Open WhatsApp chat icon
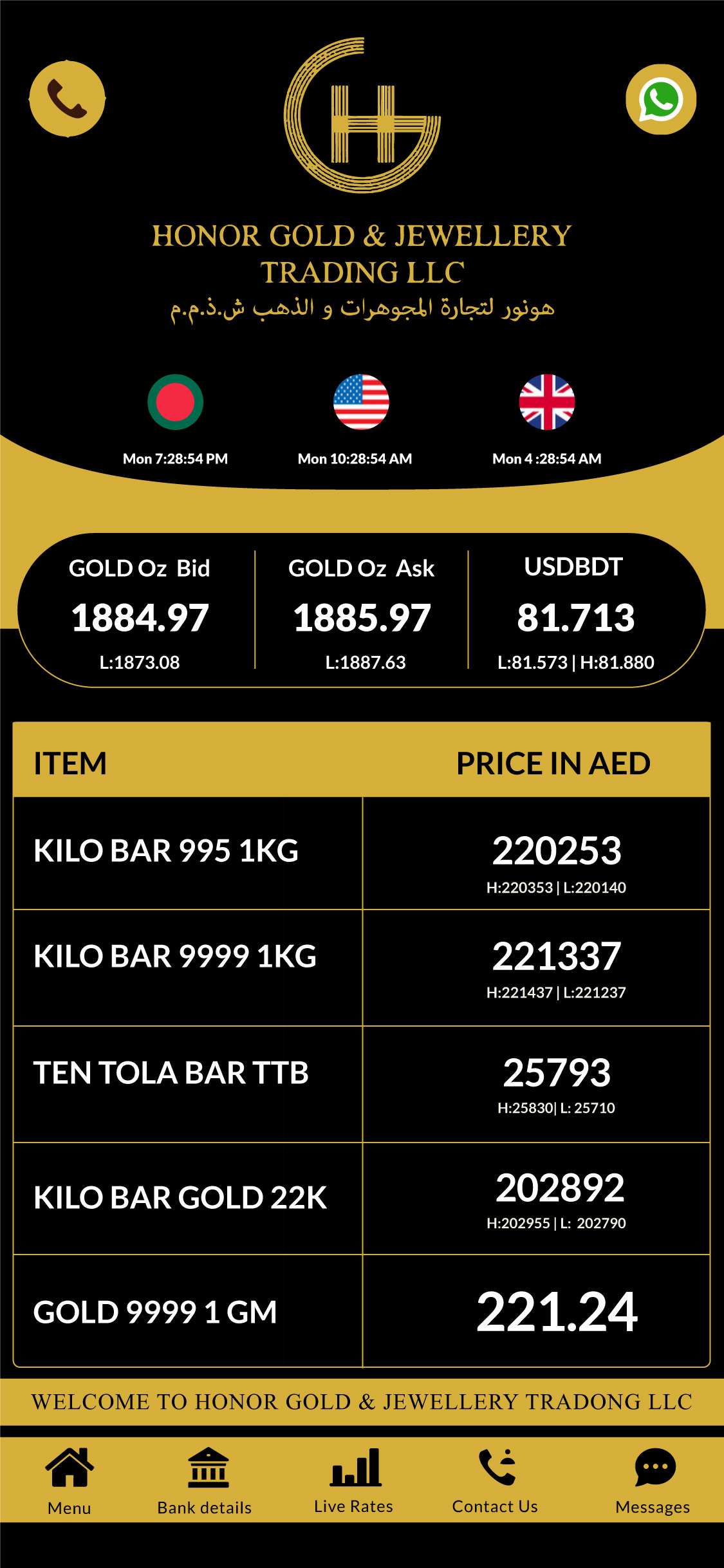Screen dimensions: 724x1568 [661, 99]
